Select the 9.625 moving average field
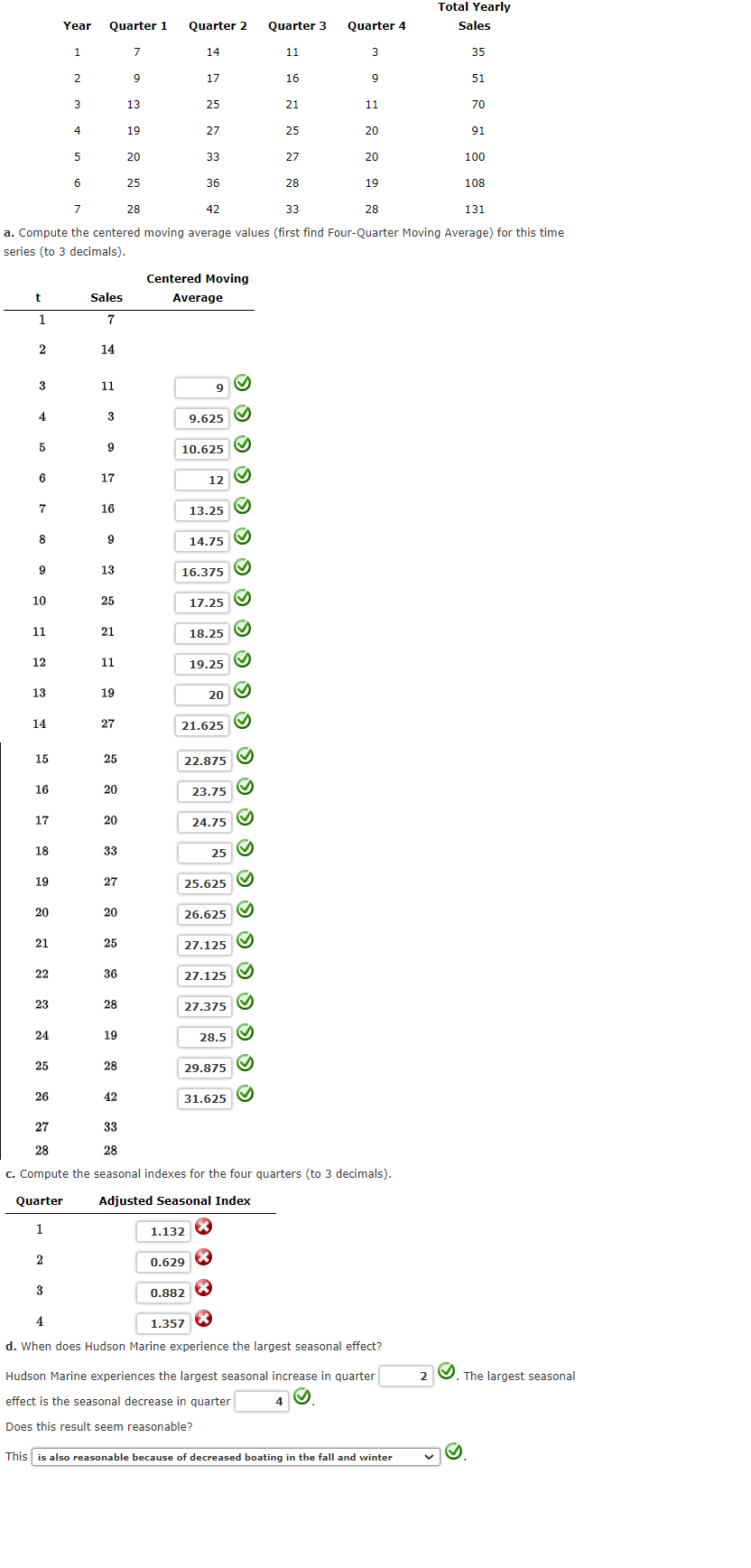This screenshot has width=751, height=1568. [x=201, y=419]
